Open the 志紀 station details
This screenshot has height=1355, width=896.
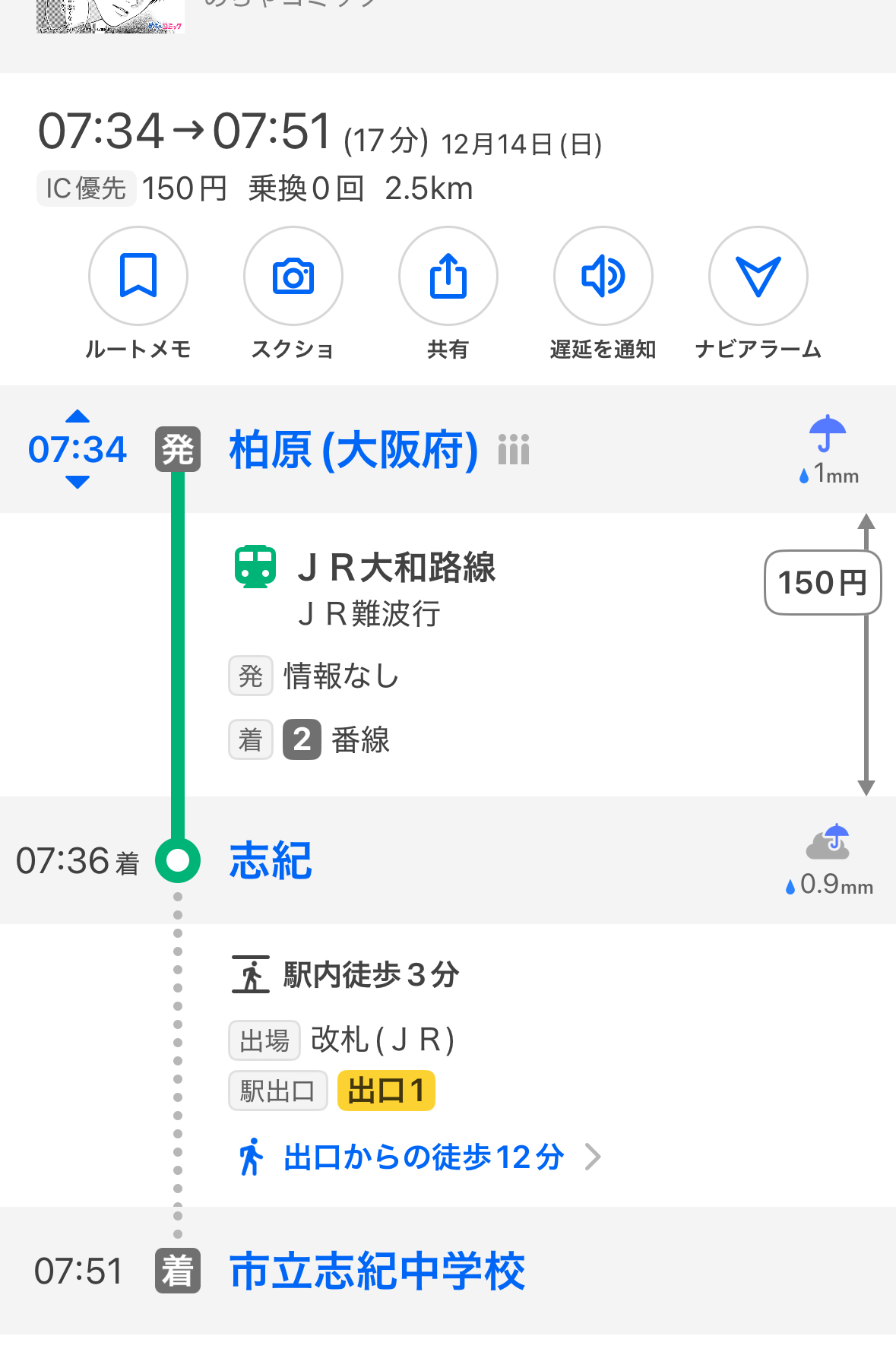(271, 861)
